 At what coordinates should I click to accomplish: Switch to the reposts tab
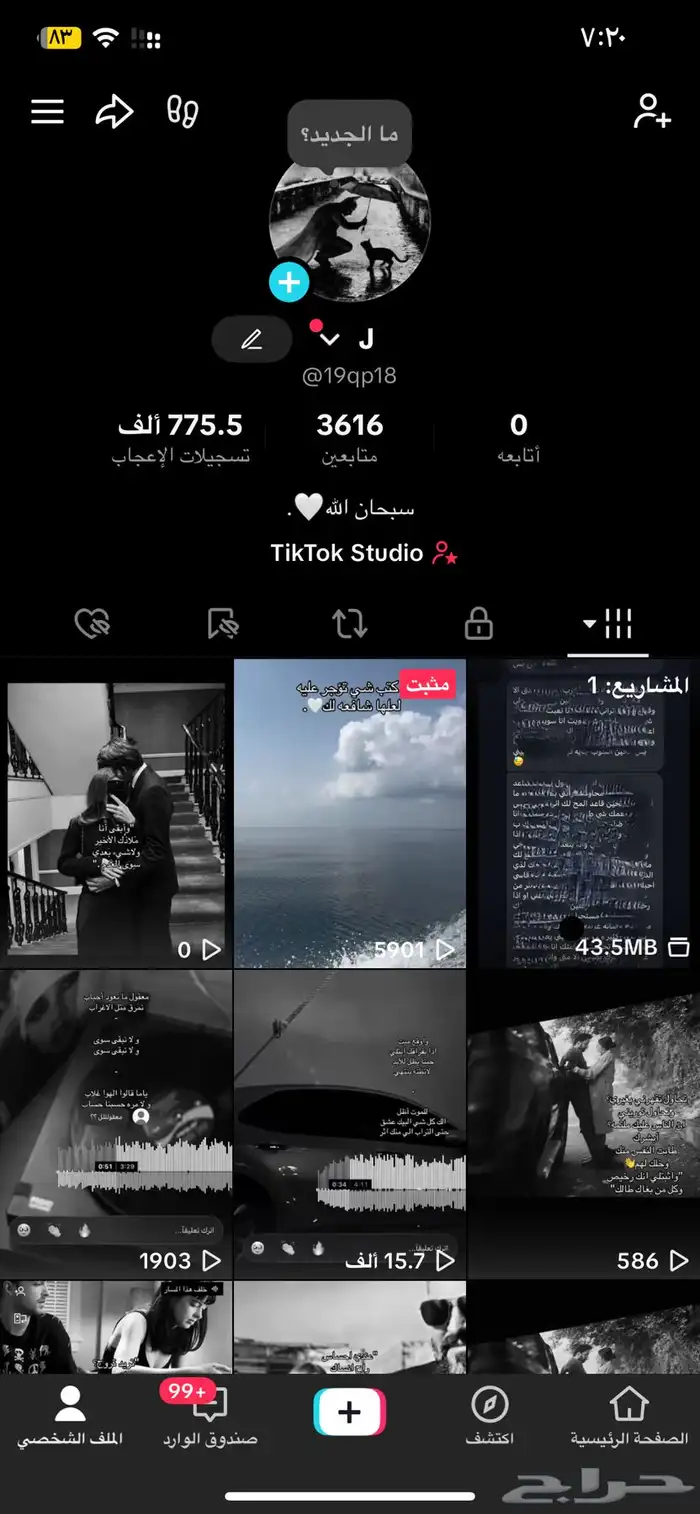(x=349, y=624)
